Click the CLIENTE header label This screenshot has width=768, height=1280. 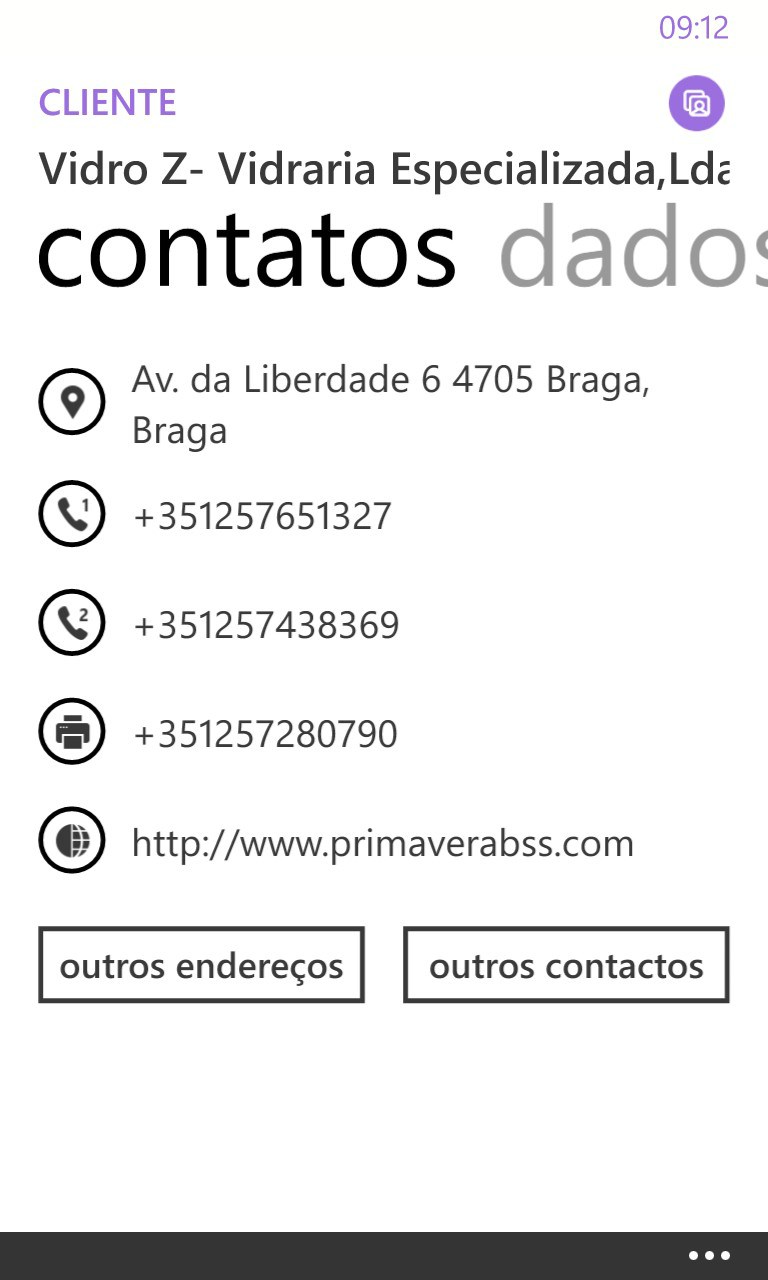pyautogui.click(x=108, y=101)
